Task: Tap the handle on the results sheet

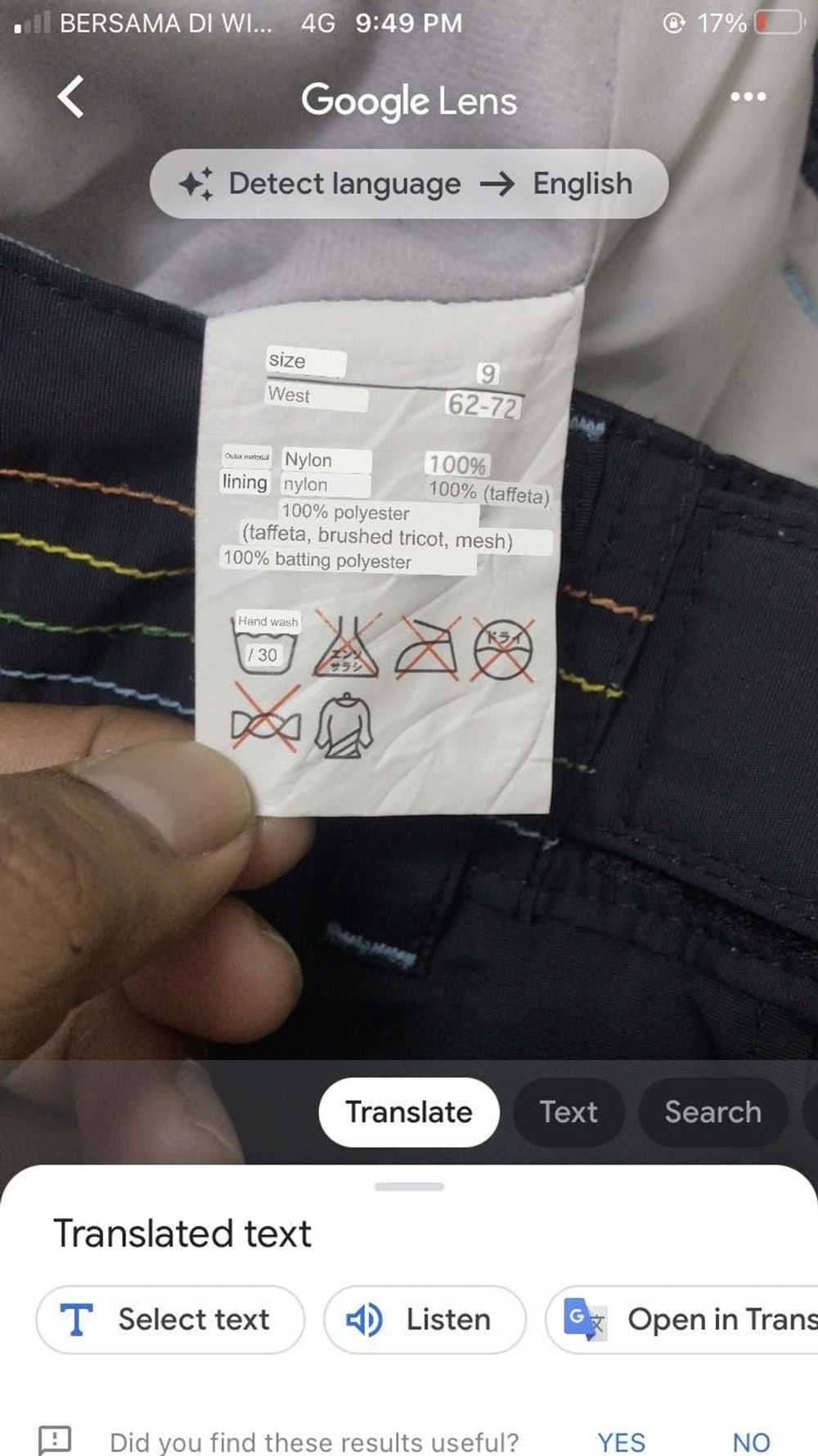Action: click(409, 1186)
